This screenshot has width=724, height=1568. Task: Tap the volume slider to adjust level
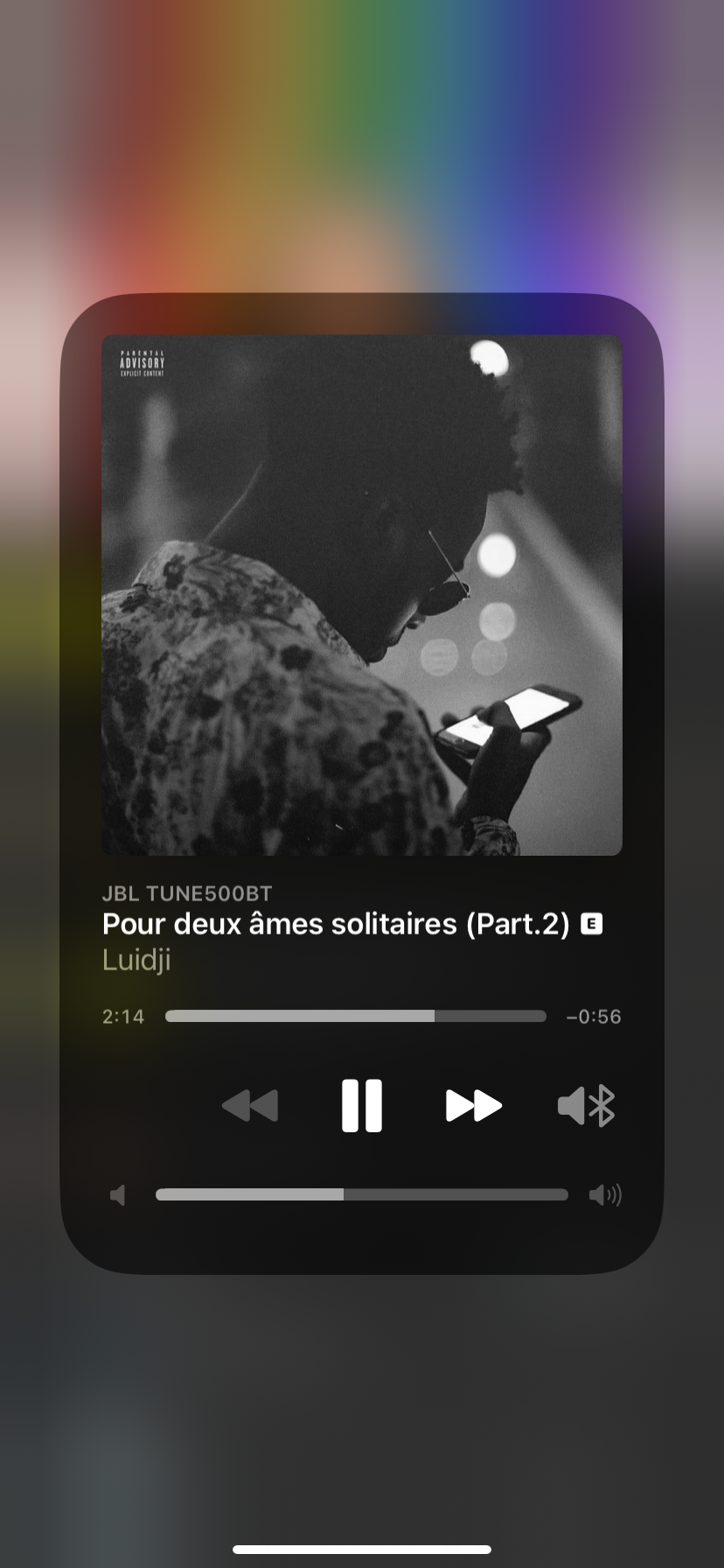[x=361, y=1194]
